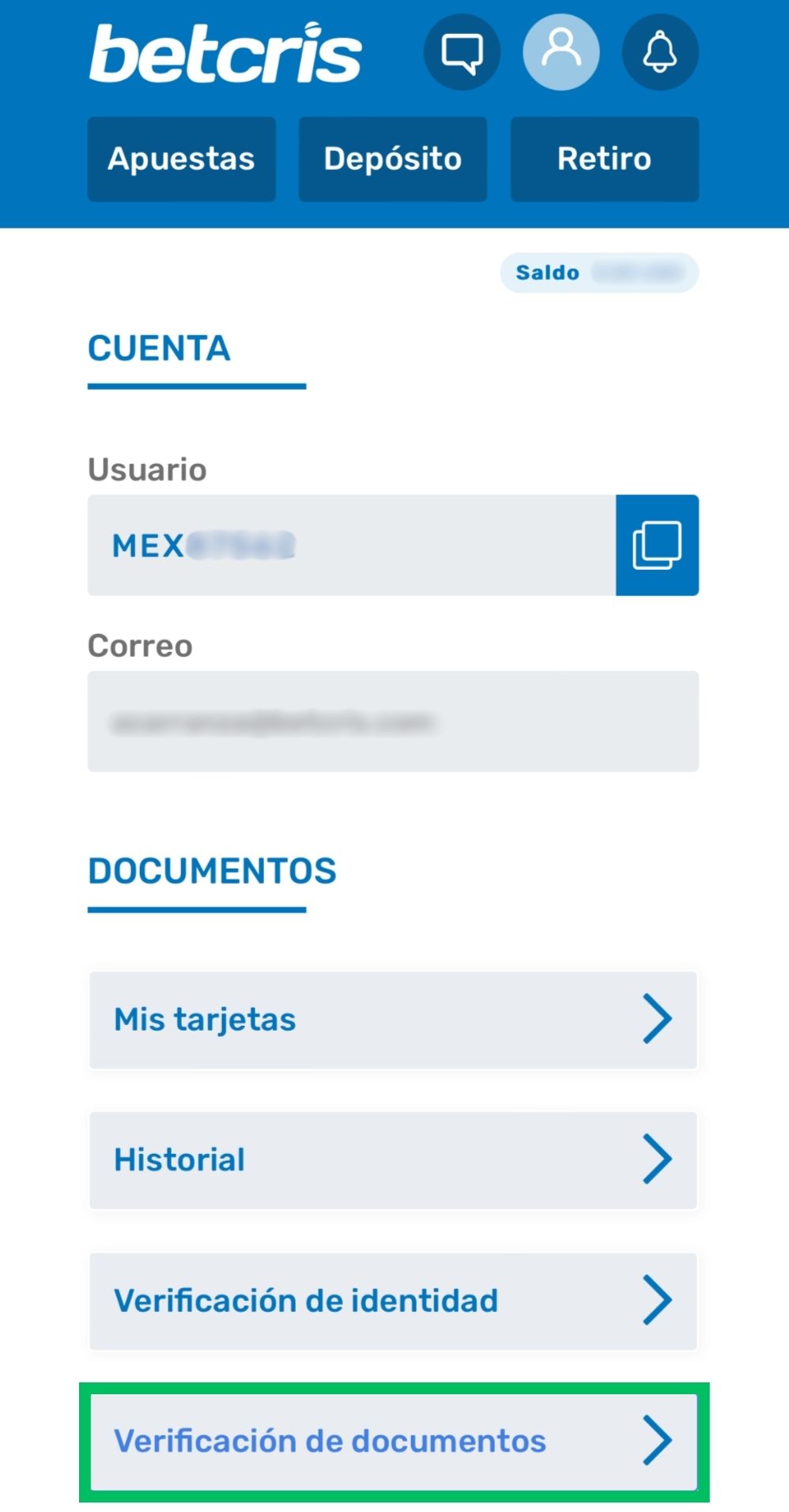The width and height of the screenshot is (789, 1512).
Task: Copy the Usuario ID
Action: (x=657, y=545)
